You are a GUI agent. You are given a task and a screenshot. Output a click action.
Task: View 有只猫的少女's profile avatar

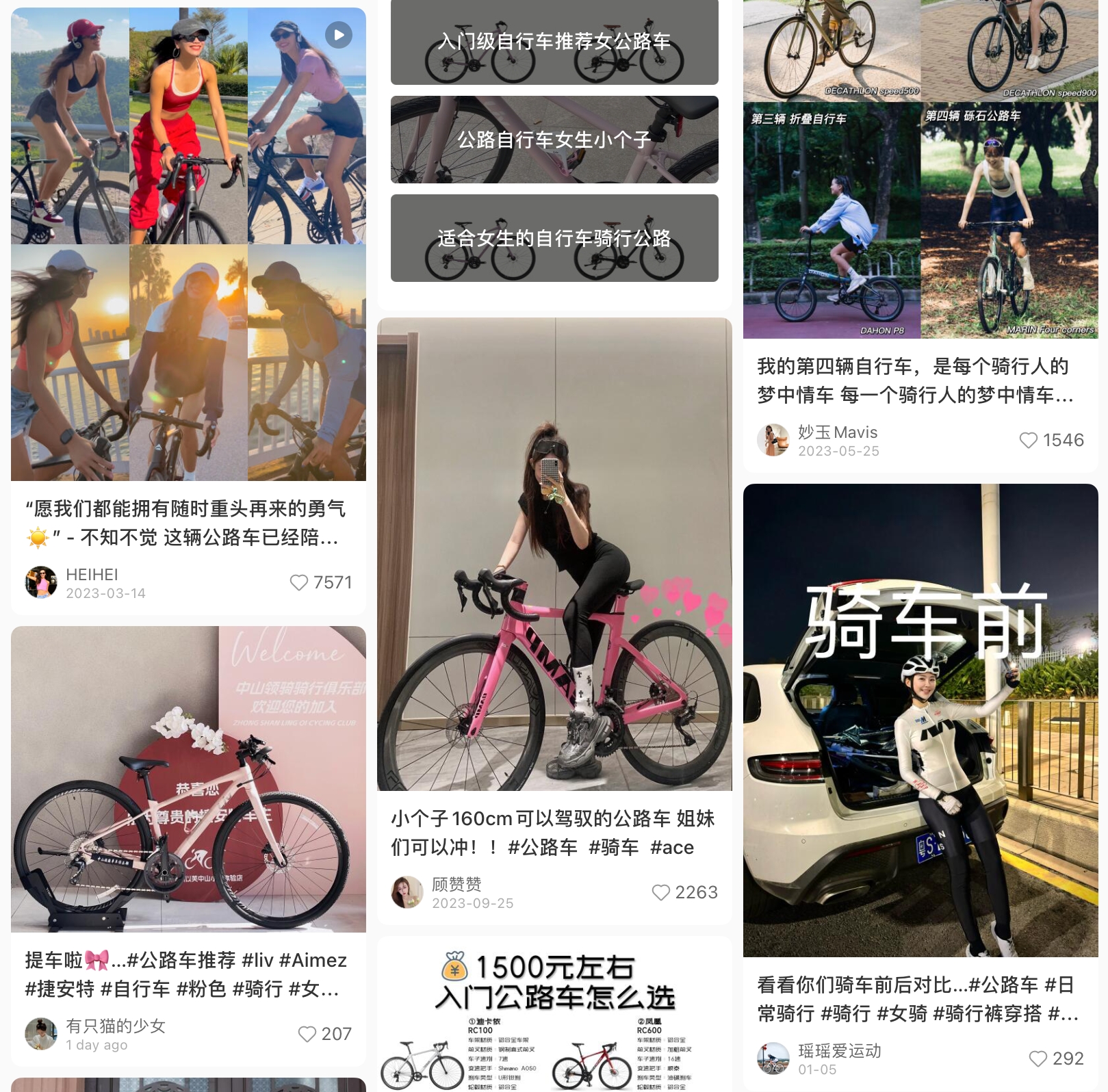click(41, 1034)
